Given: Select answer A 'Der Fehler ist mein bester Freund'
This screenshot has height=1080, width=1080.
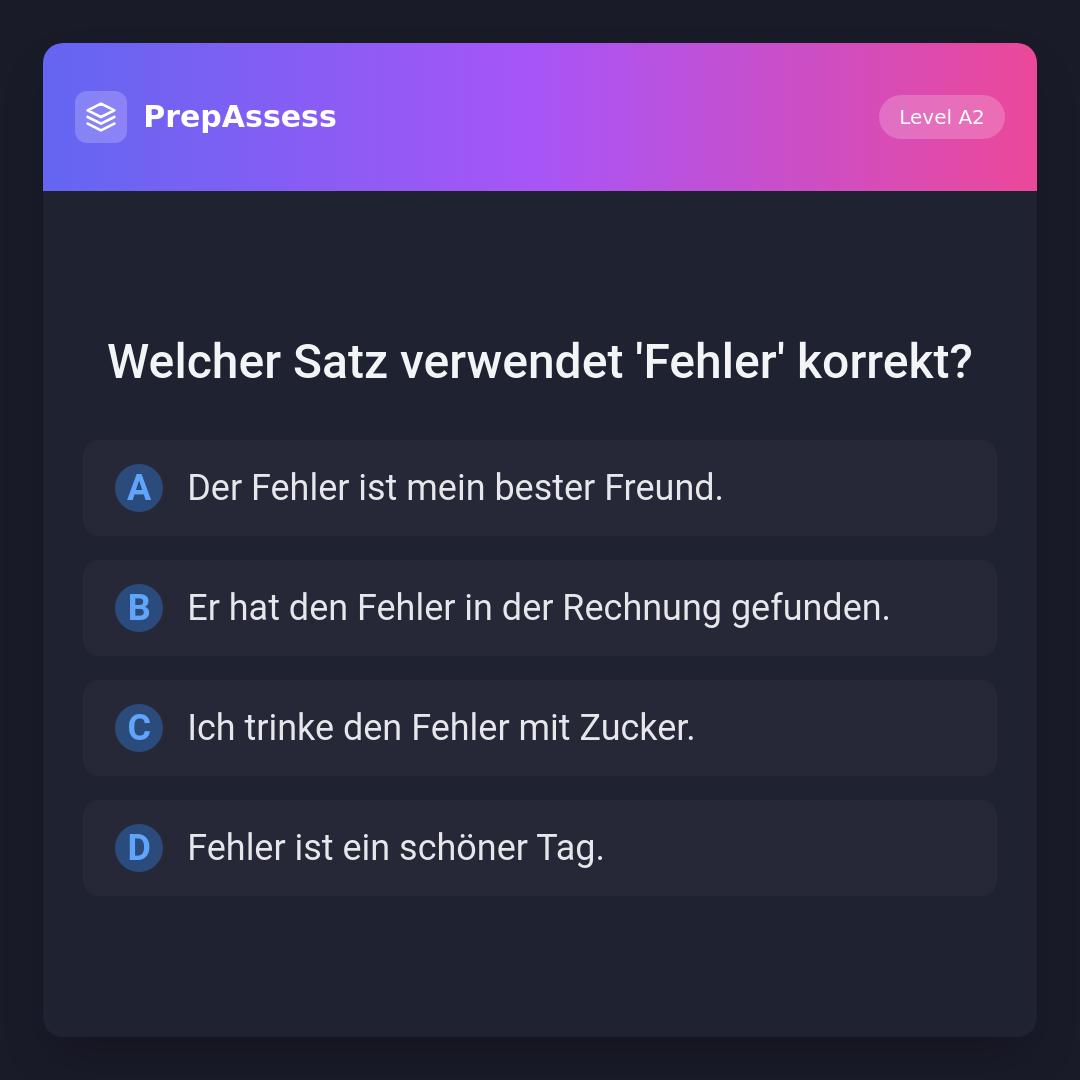Looking at the screenshot, I should [x=540, y=488].
